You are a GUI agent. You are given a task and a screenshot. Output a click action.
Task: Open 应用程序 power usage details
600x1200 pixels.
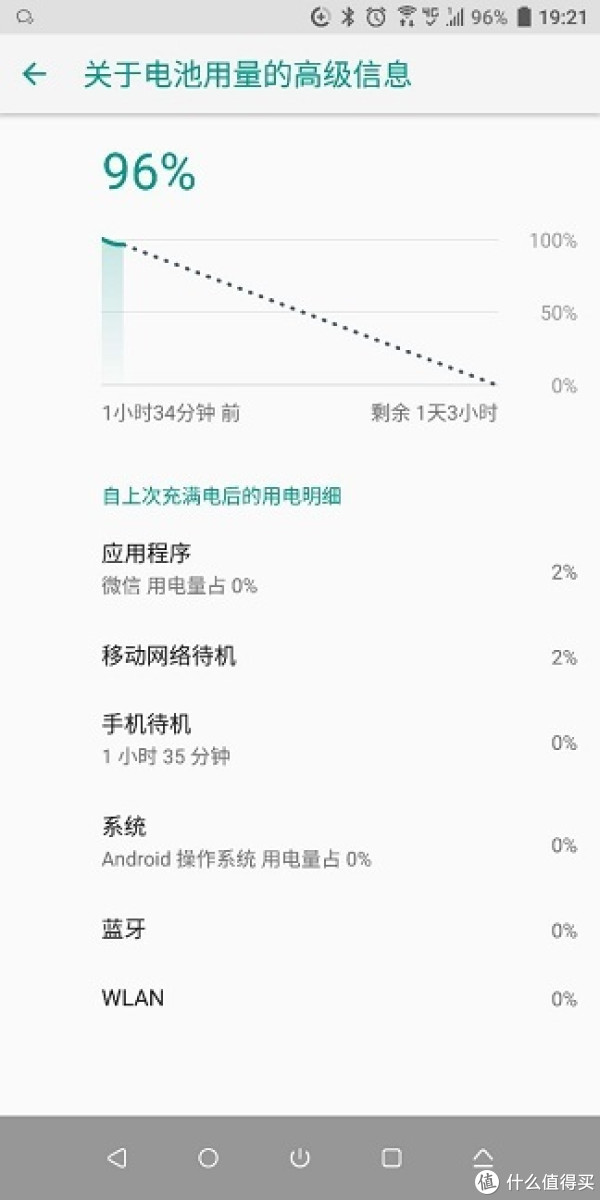(300, 570)
